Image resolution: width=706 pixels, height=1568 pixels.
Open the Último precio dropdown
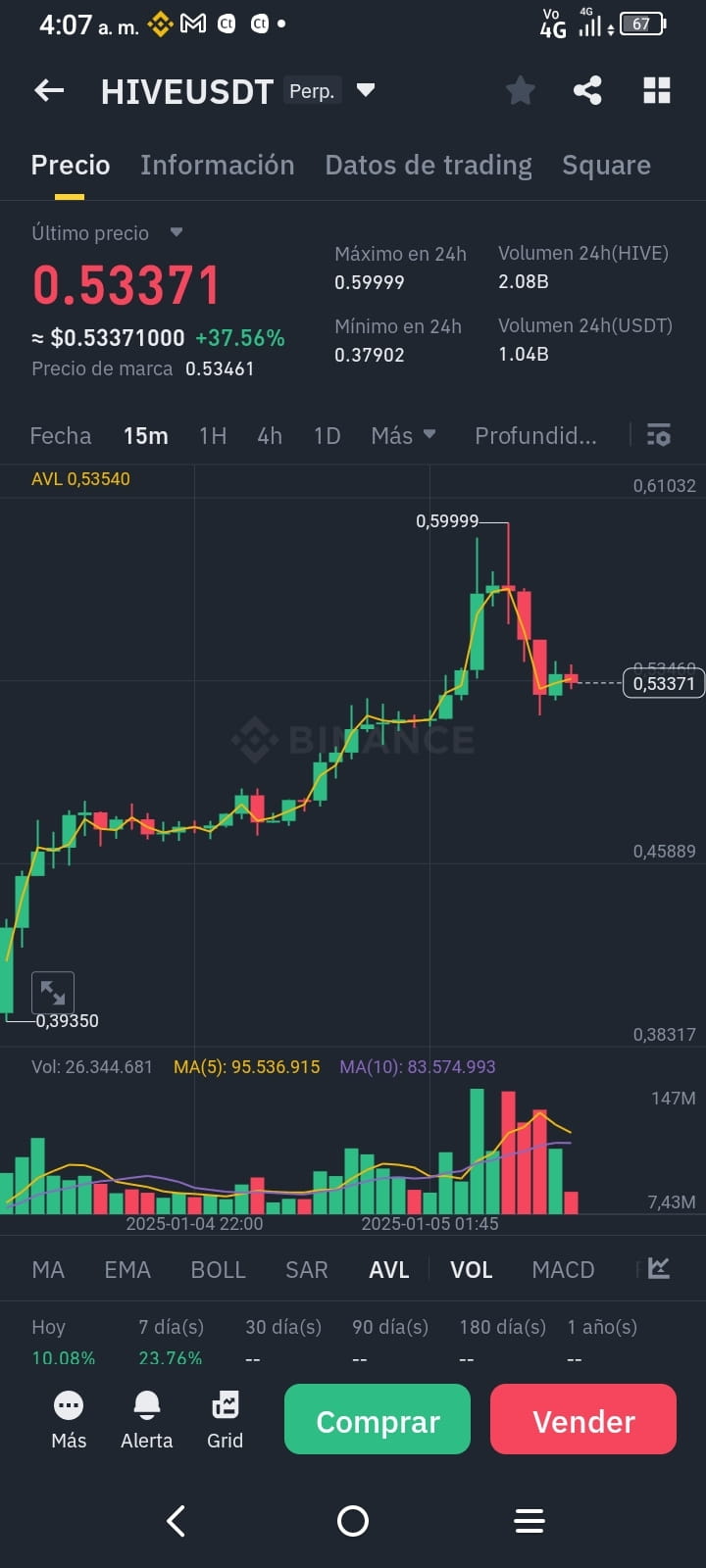point(176,233)
